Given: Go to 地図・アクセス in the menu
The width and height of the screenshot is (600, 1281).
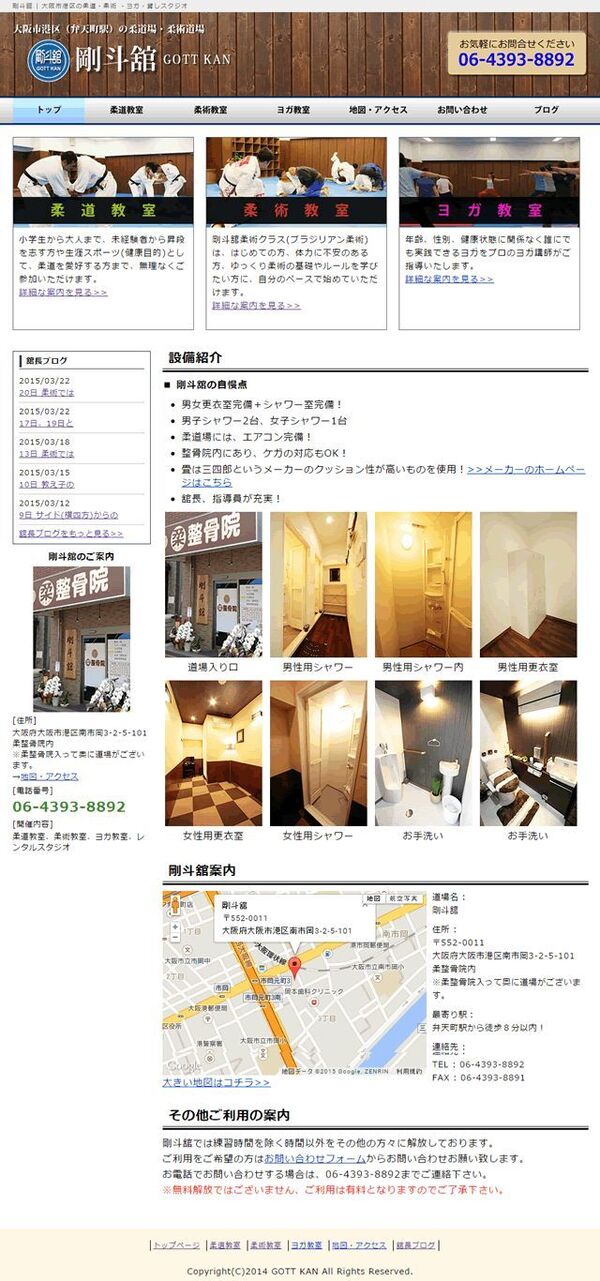Looking at the screenshot, I should [x=378, y=110].
